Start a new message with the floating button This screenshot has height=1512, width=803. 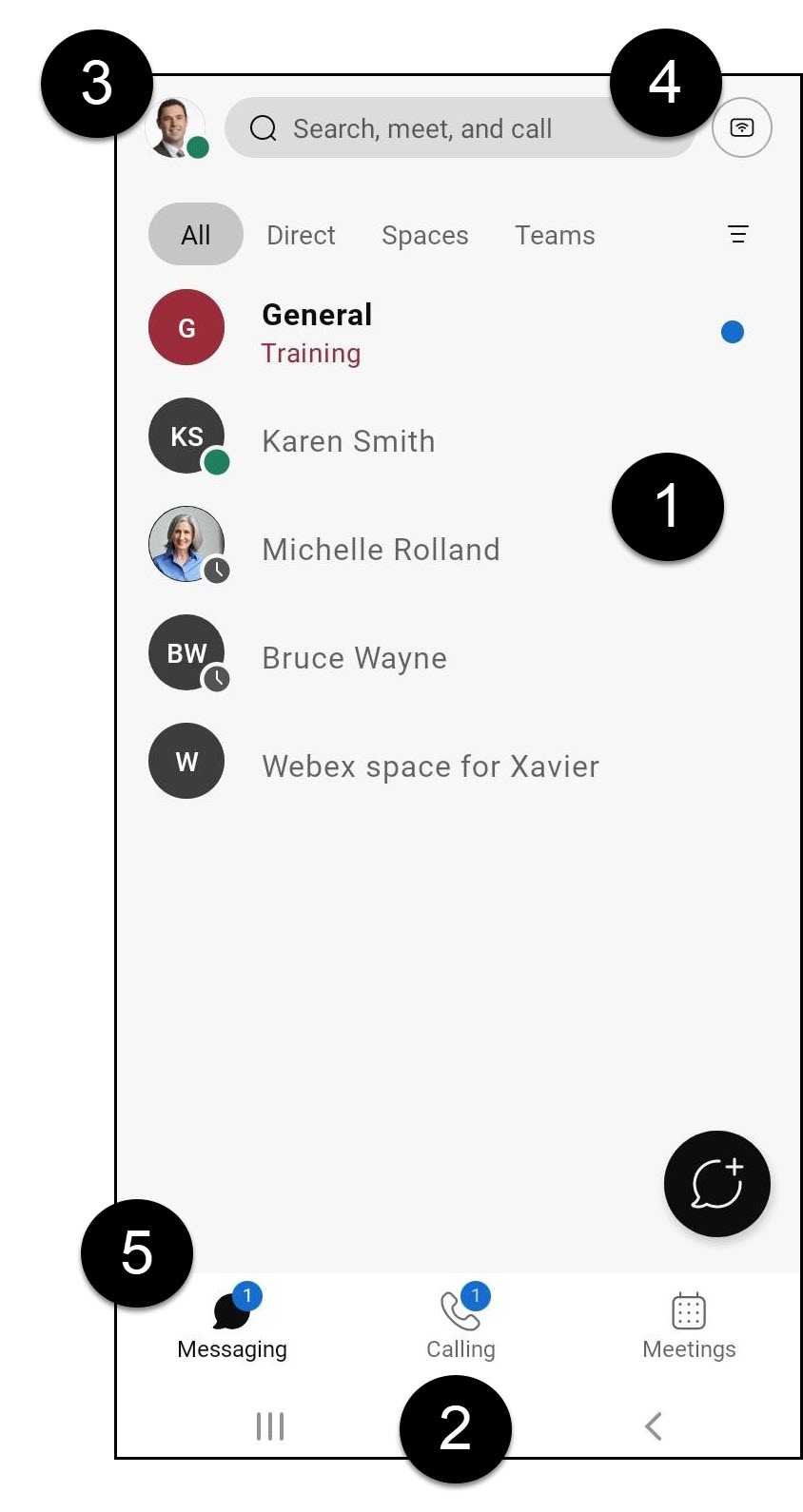click(x=716, y=1184)
